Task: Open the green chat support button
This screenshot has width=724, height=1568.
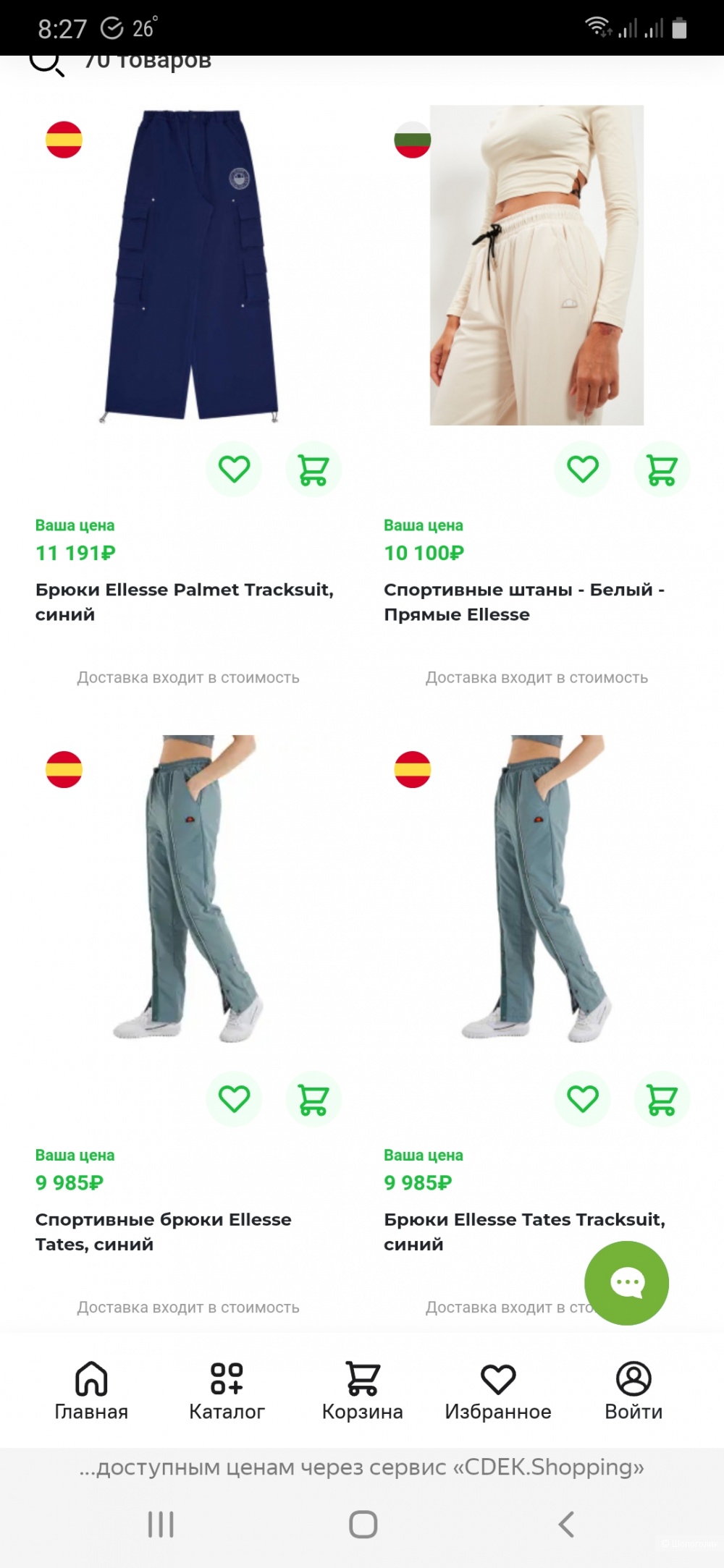Action: tap(626, 1283)
